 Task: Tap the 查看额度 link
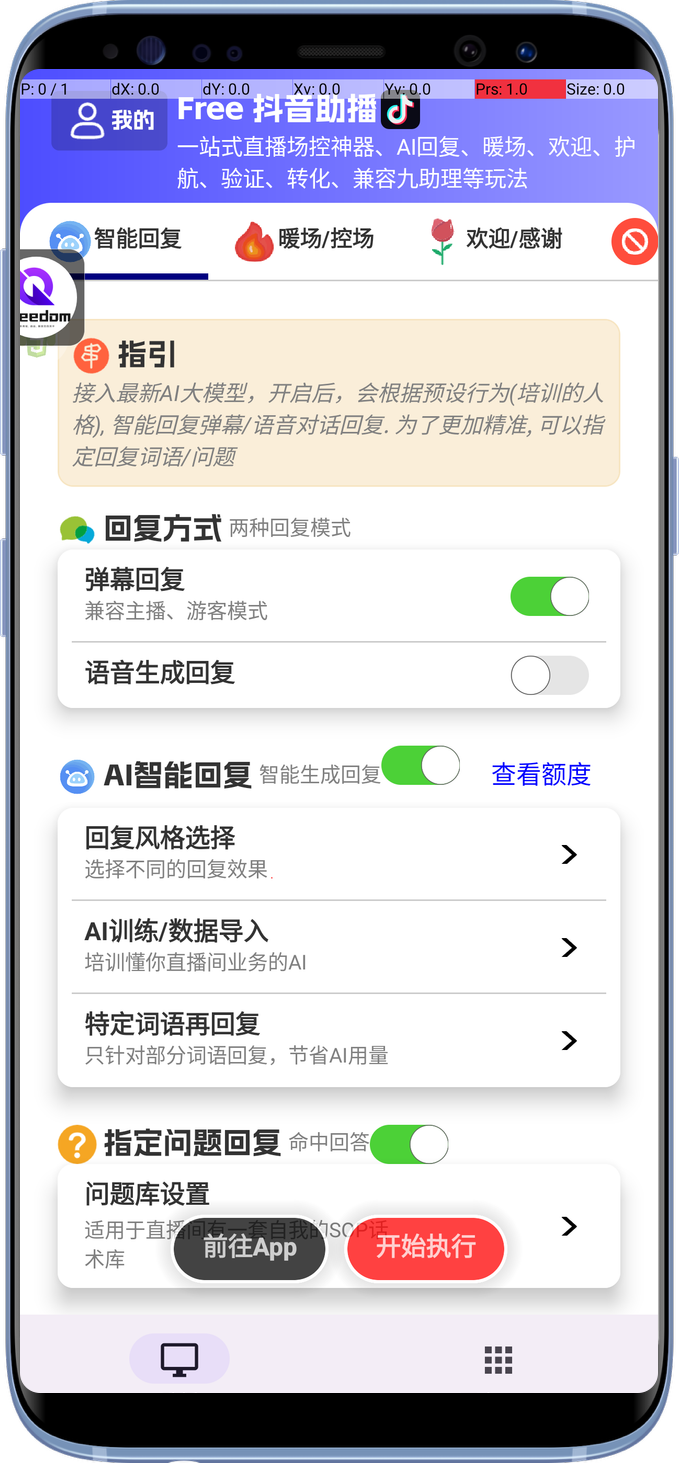tap(541, 774)
